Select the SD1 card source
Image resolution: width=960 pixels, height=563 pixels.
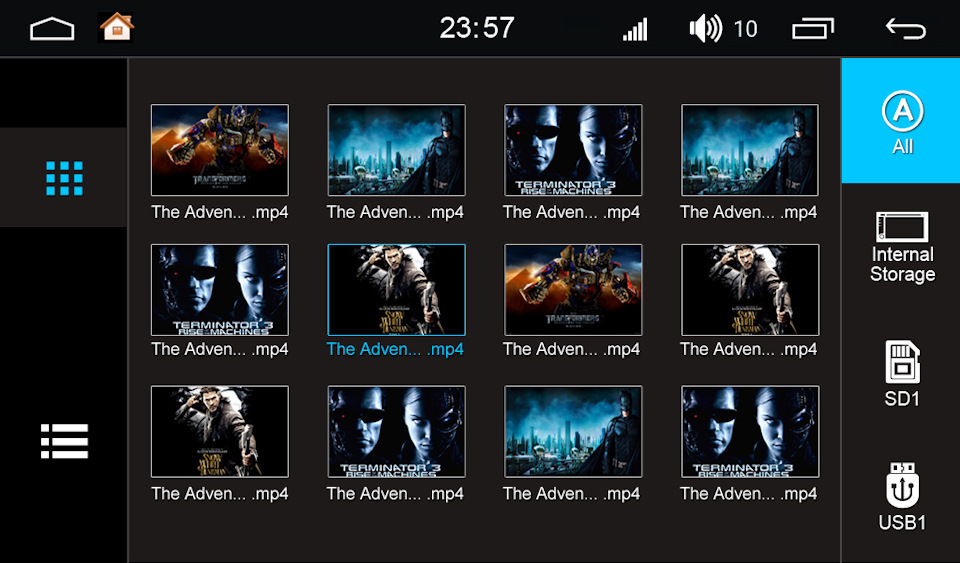[x=902, y=374]
